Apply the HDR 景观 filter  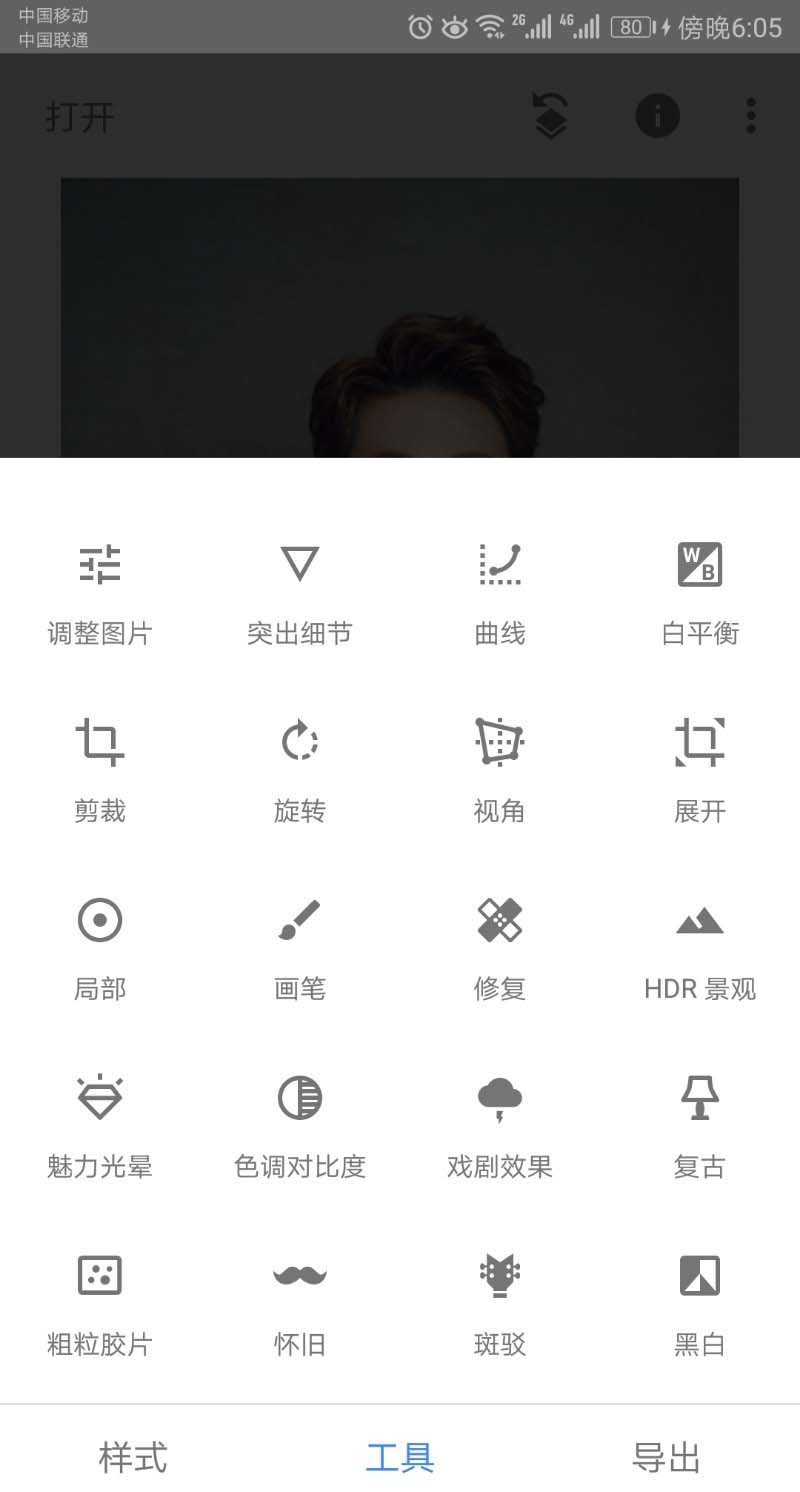[x=700, y=946]
